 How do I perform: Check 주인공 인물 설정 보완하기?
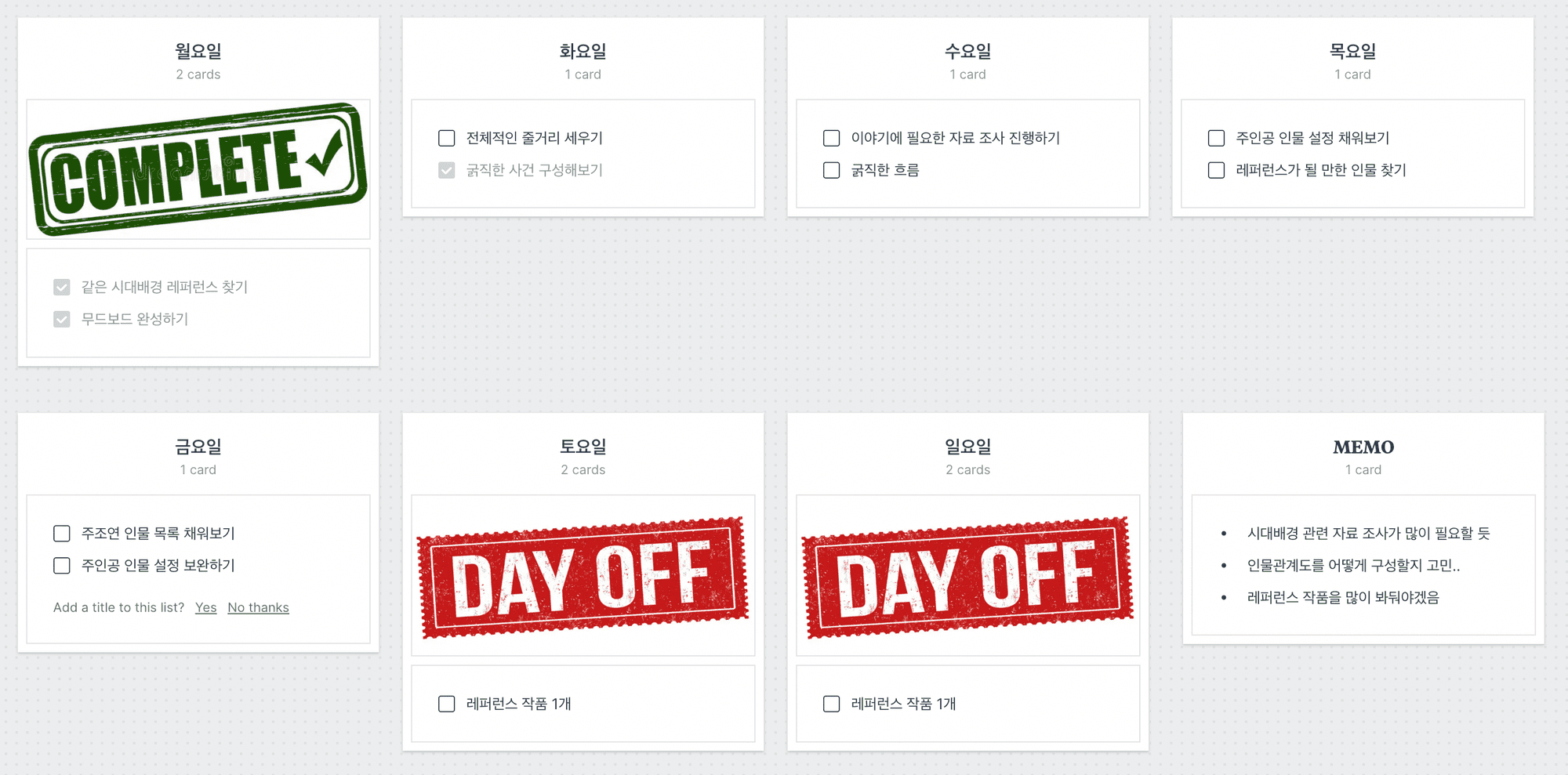coord(62,566)
